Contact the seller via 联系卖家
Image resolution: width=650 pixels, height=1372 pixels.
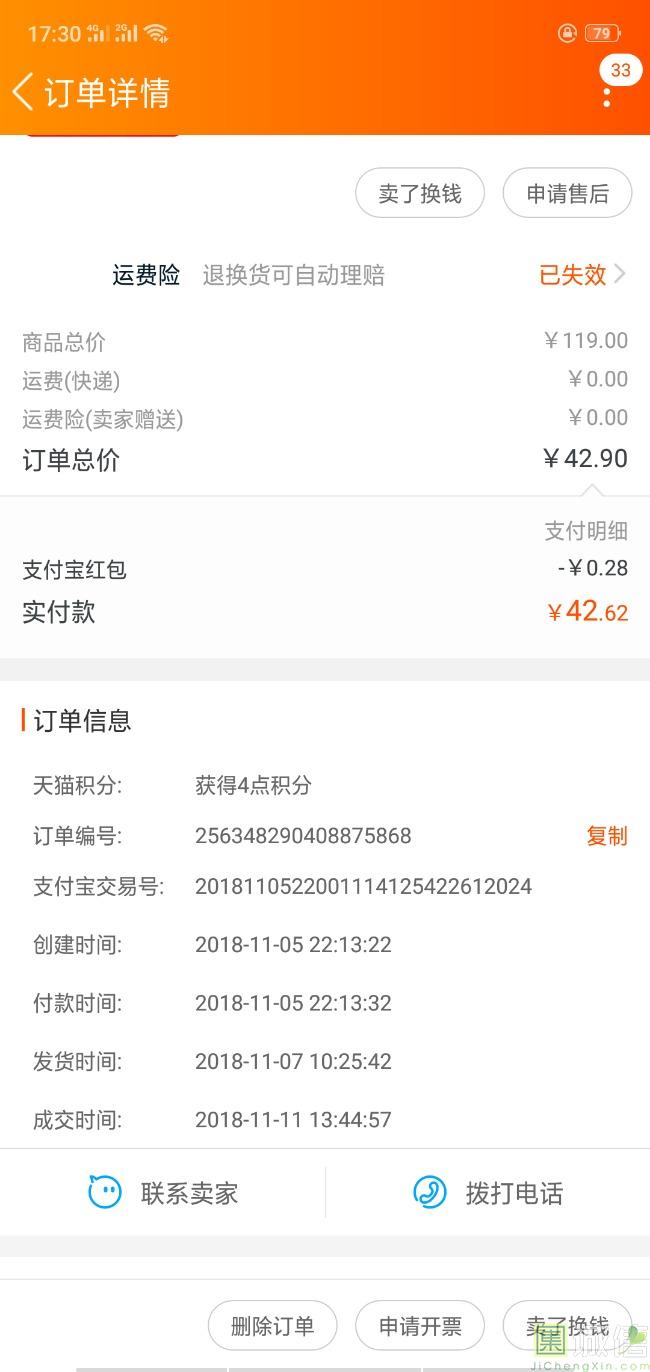tap(164, 1192)
